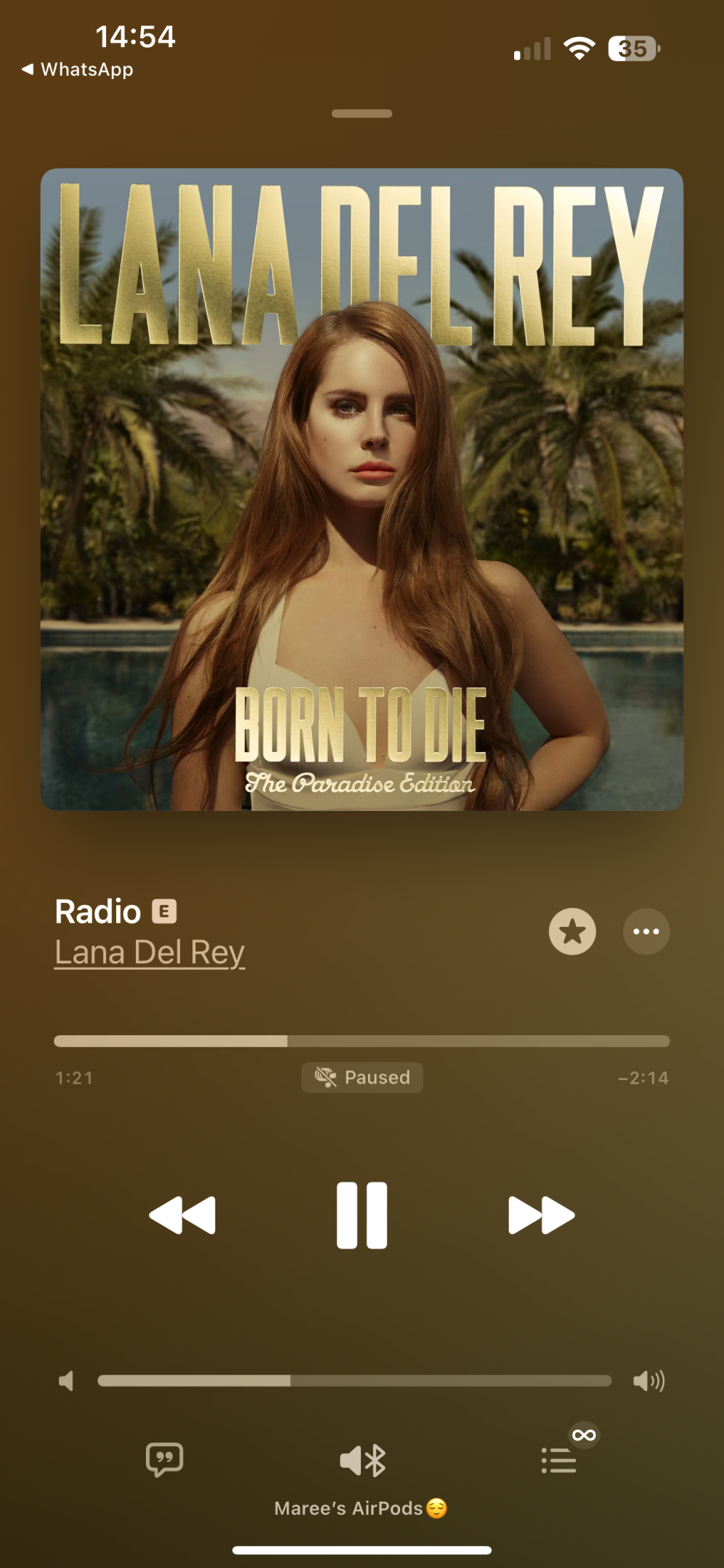Favorite the song with the star
Image resolution: width=724 pixels, height=1568 pixels.
(x=572, y=931)
